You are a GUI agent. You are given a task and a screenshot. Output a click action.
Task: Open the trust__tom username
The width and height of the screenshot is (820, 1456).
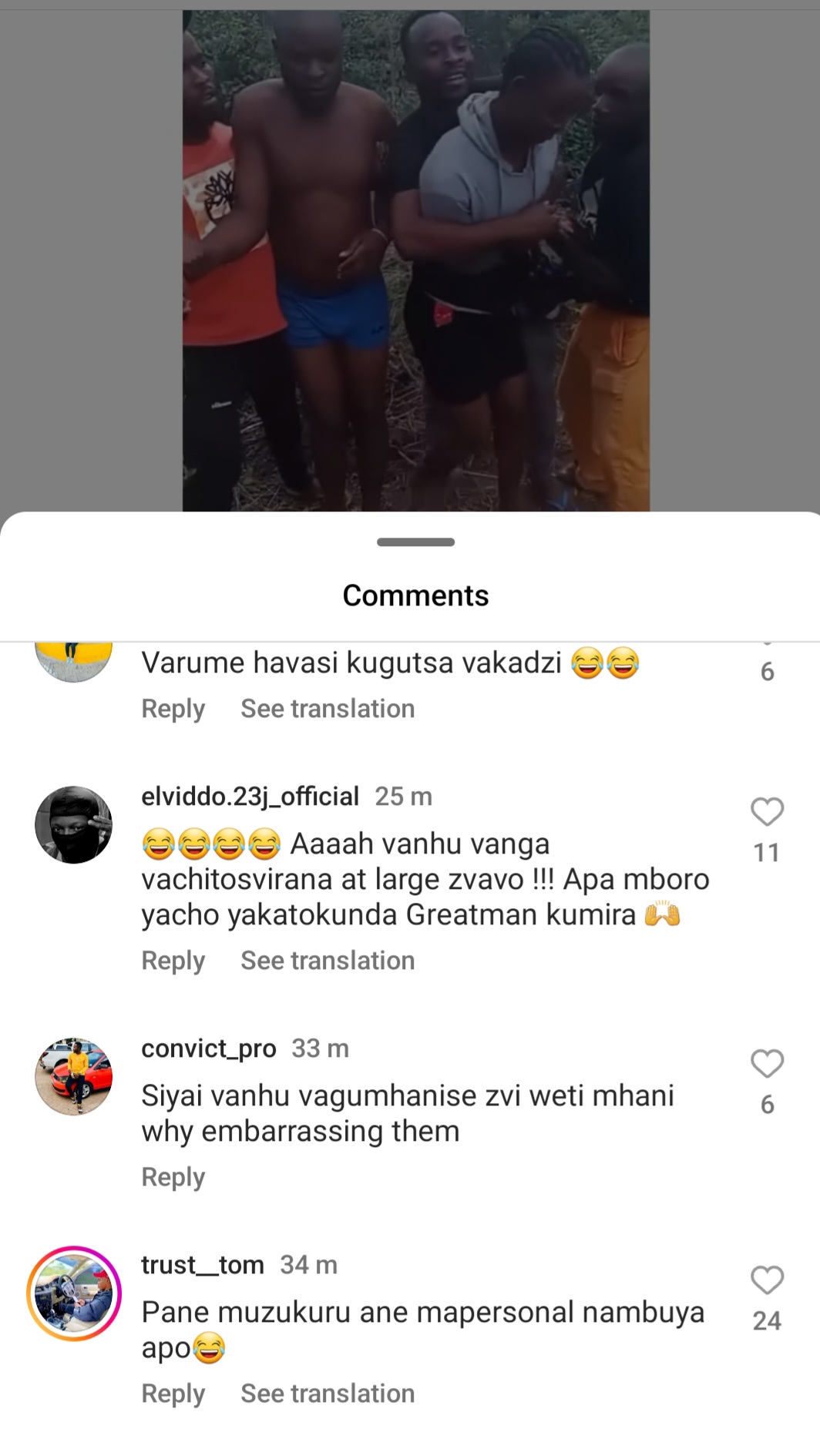click(202, 1265)
